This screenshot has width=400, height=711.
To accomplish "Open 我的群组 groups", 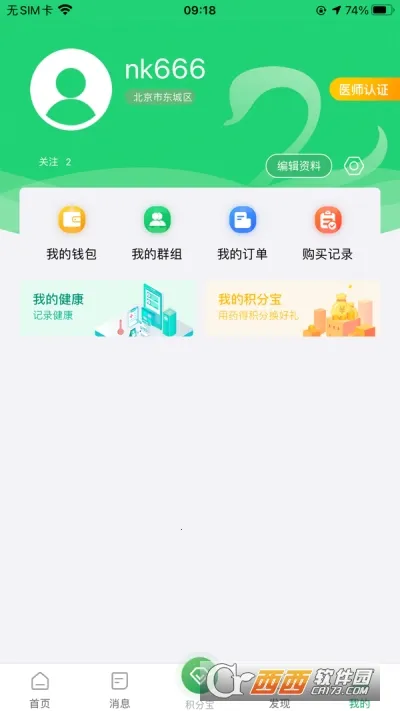I will pos(157,233).
